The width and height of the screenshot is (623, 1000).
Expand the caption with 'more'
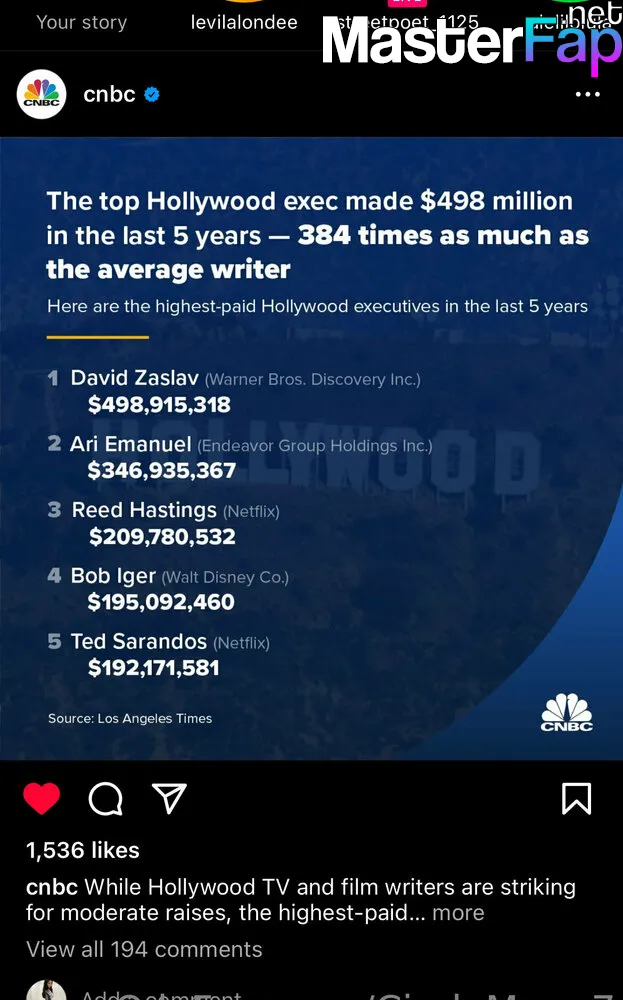click(x=458, y=913)
